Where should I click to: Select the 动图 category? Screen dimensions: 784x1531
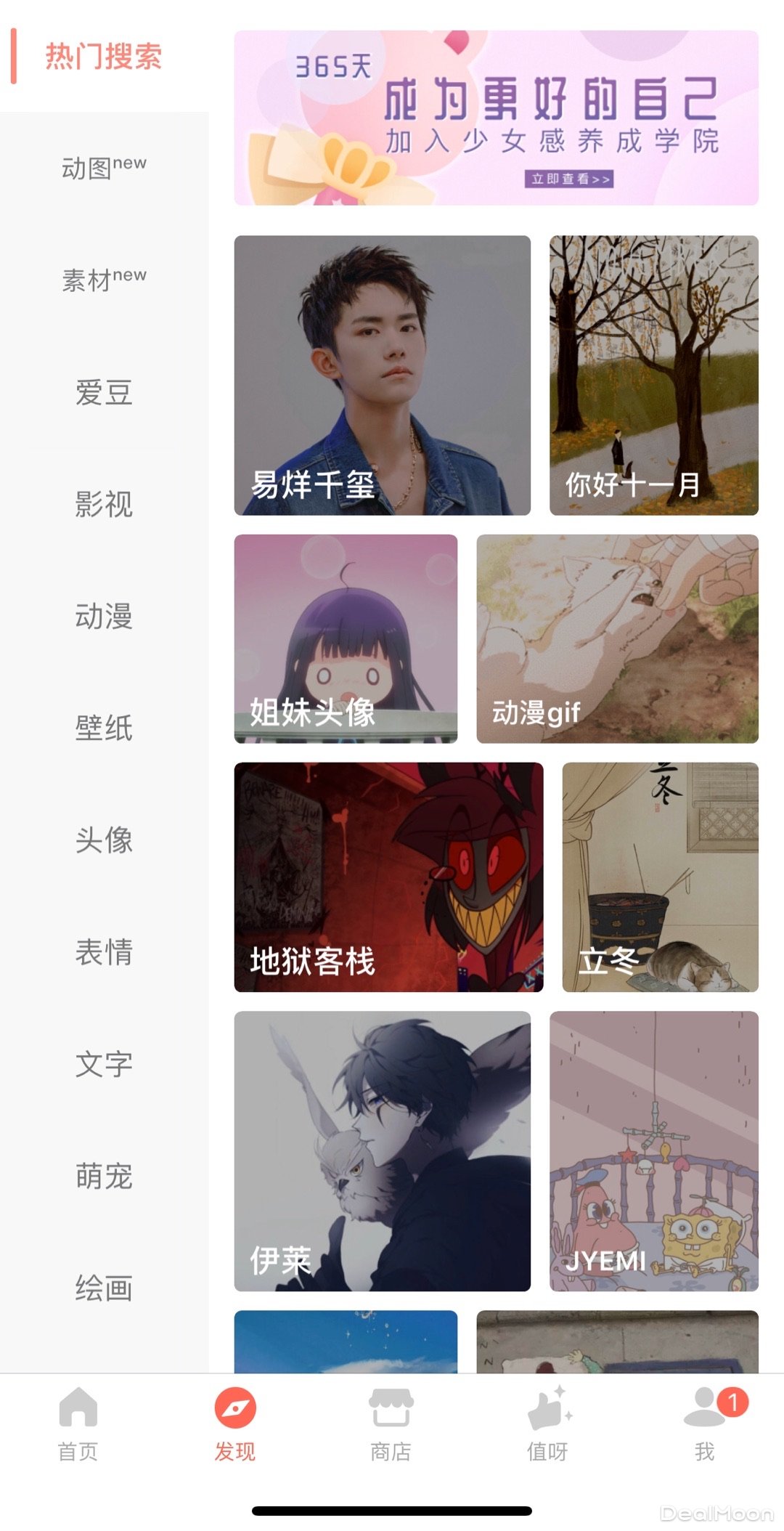[104, 168]
